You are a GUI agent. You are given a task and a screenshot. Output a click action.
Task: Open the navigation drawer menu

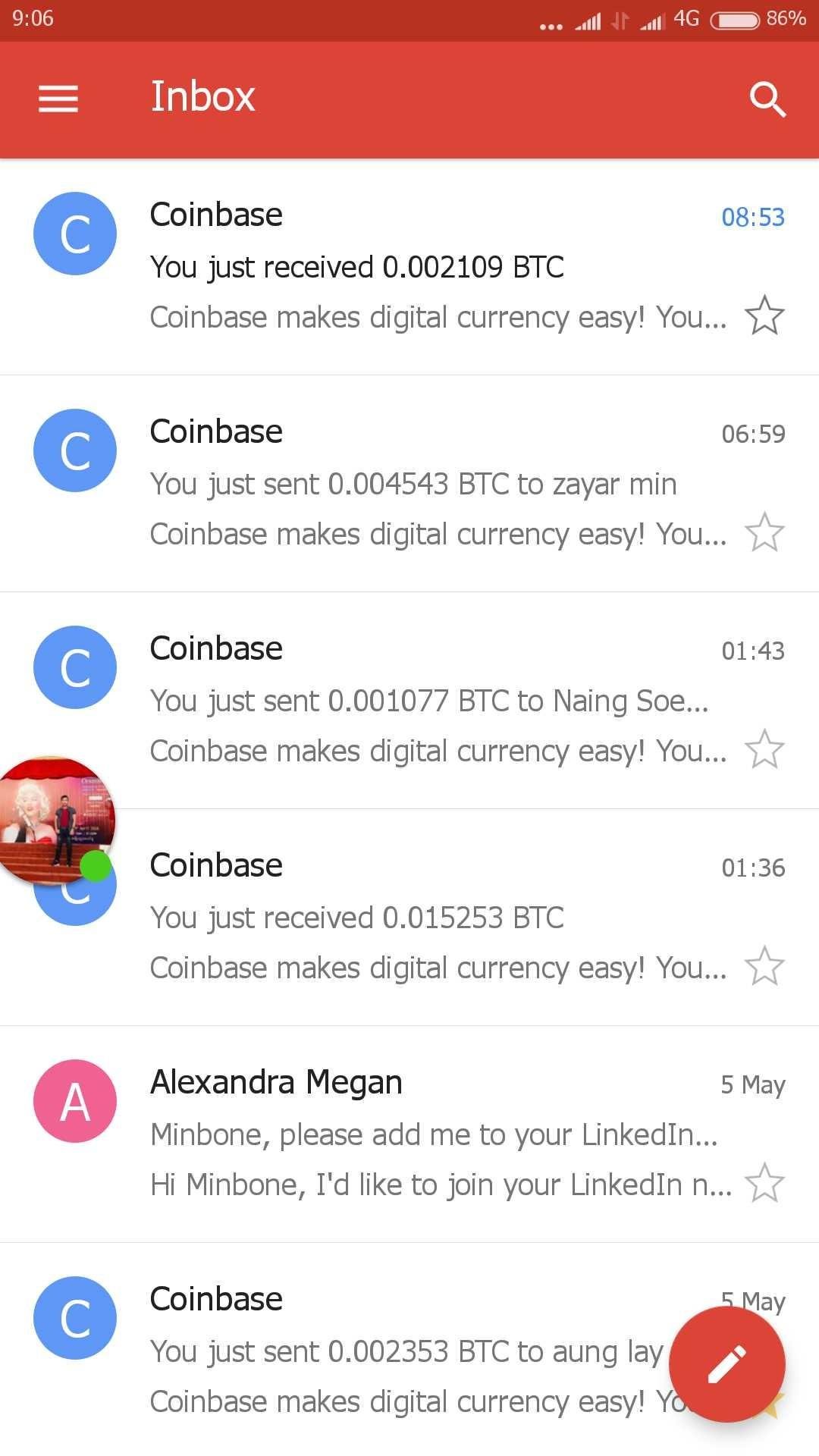tap(58, 99)
